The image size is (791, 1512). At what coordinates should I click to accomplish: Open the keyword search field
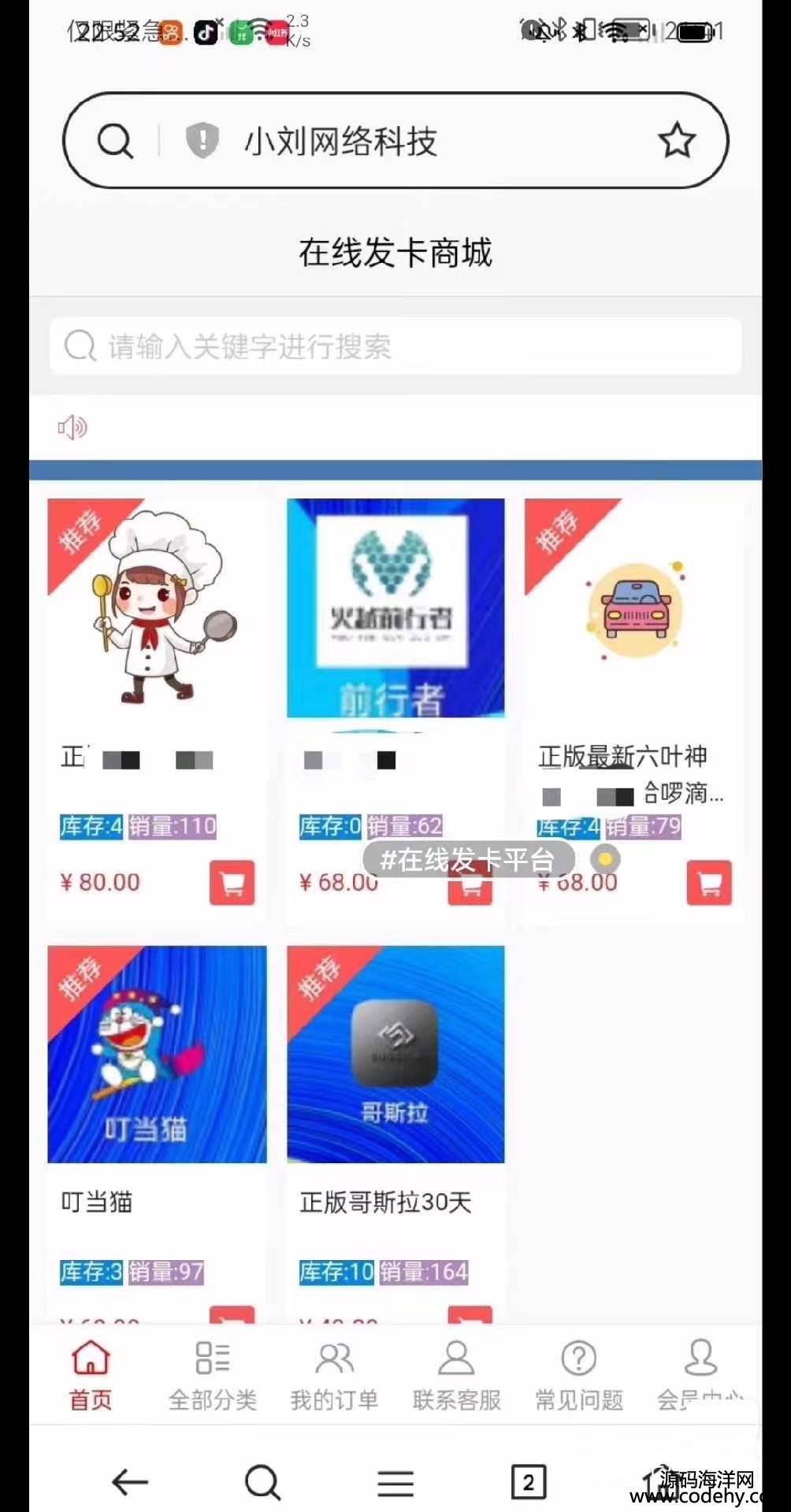coord(394,346)
